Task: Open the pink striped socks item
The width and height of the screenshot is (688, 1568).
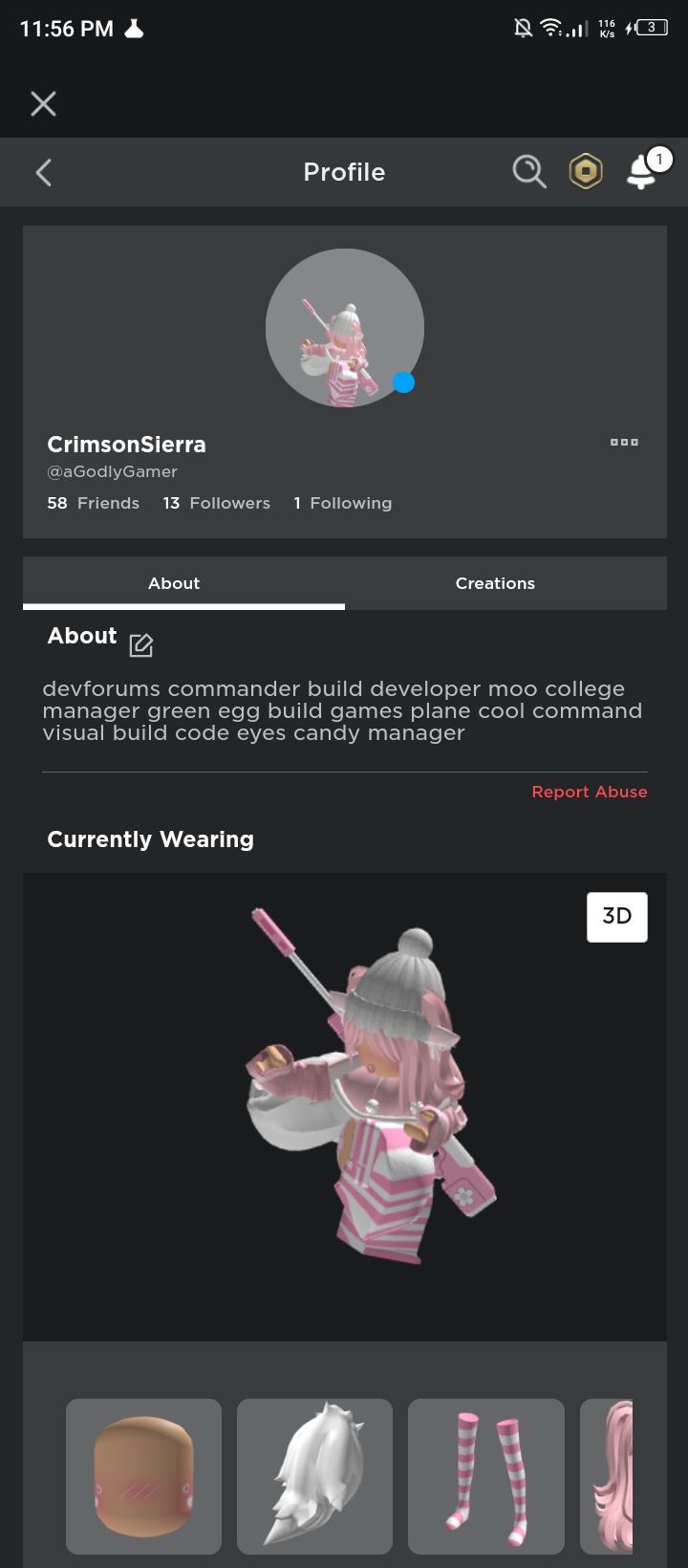Action: (485, 1476)
